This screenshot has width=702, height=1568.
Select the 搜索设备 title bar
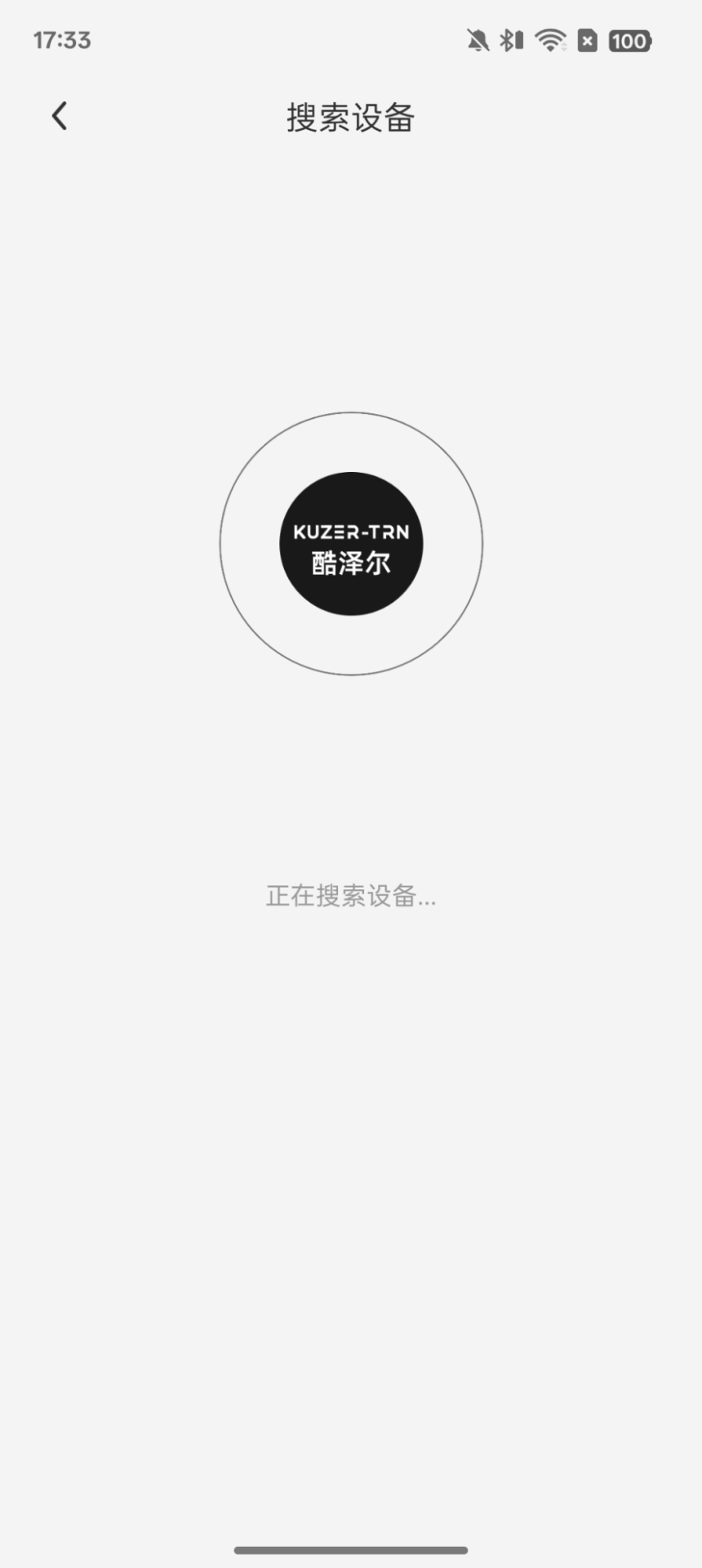click(x=351, y=117)
